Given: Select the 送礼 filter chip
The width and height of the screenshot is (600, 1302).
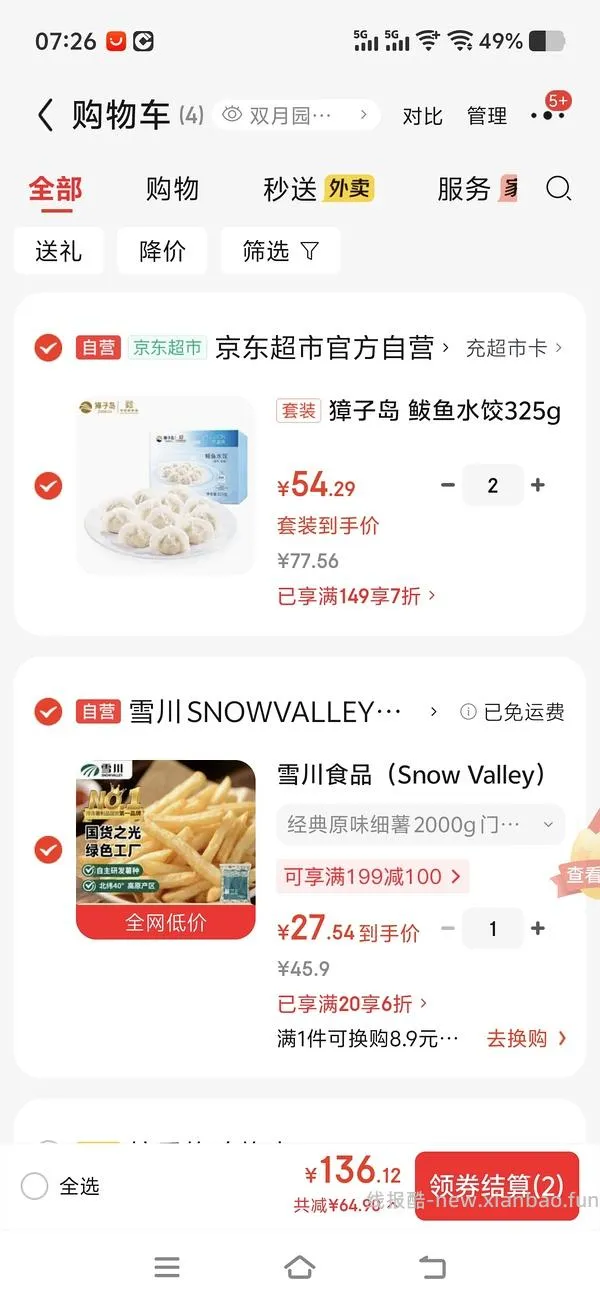Looking at the screenshot, I should 58,251.
